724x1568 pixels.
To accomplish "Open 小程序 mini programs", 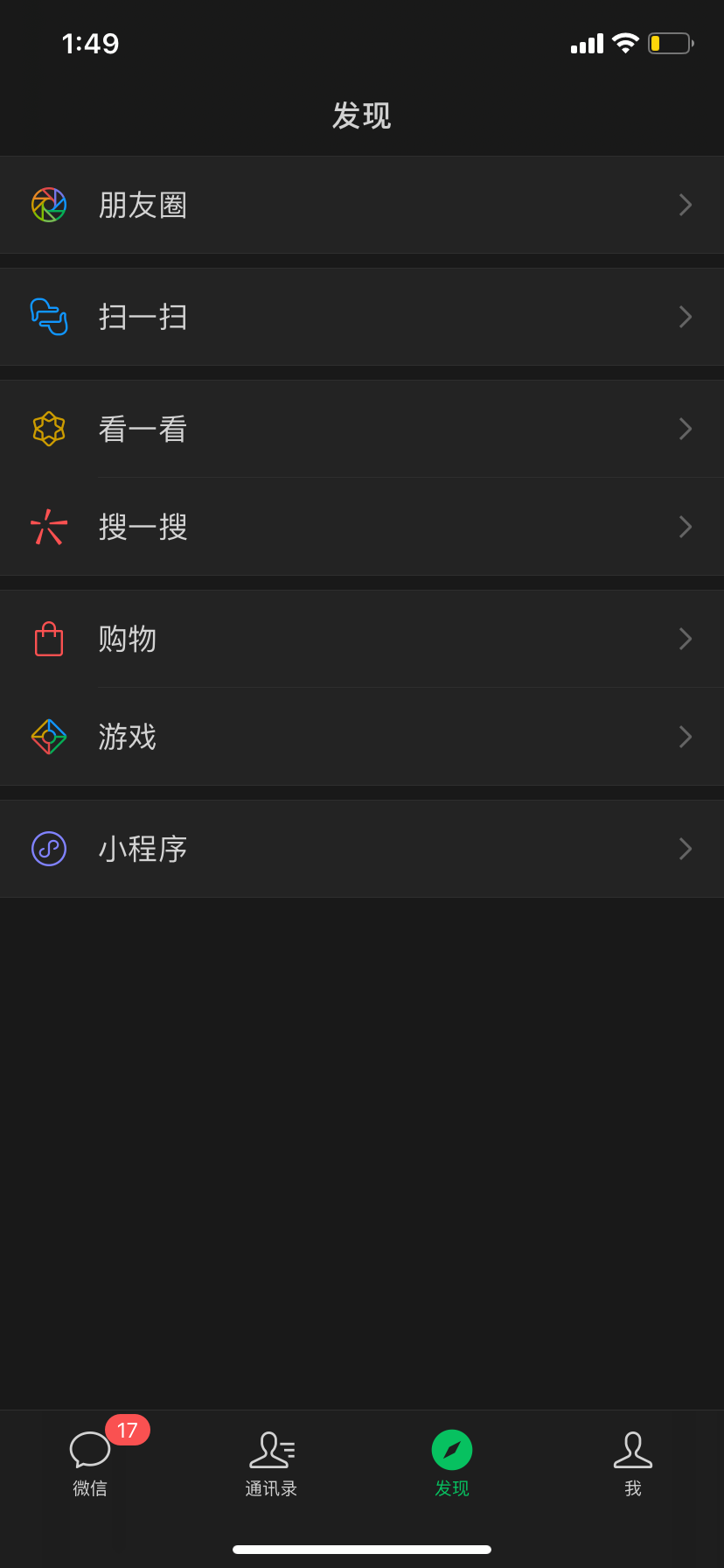I will [x=361, y=849].
